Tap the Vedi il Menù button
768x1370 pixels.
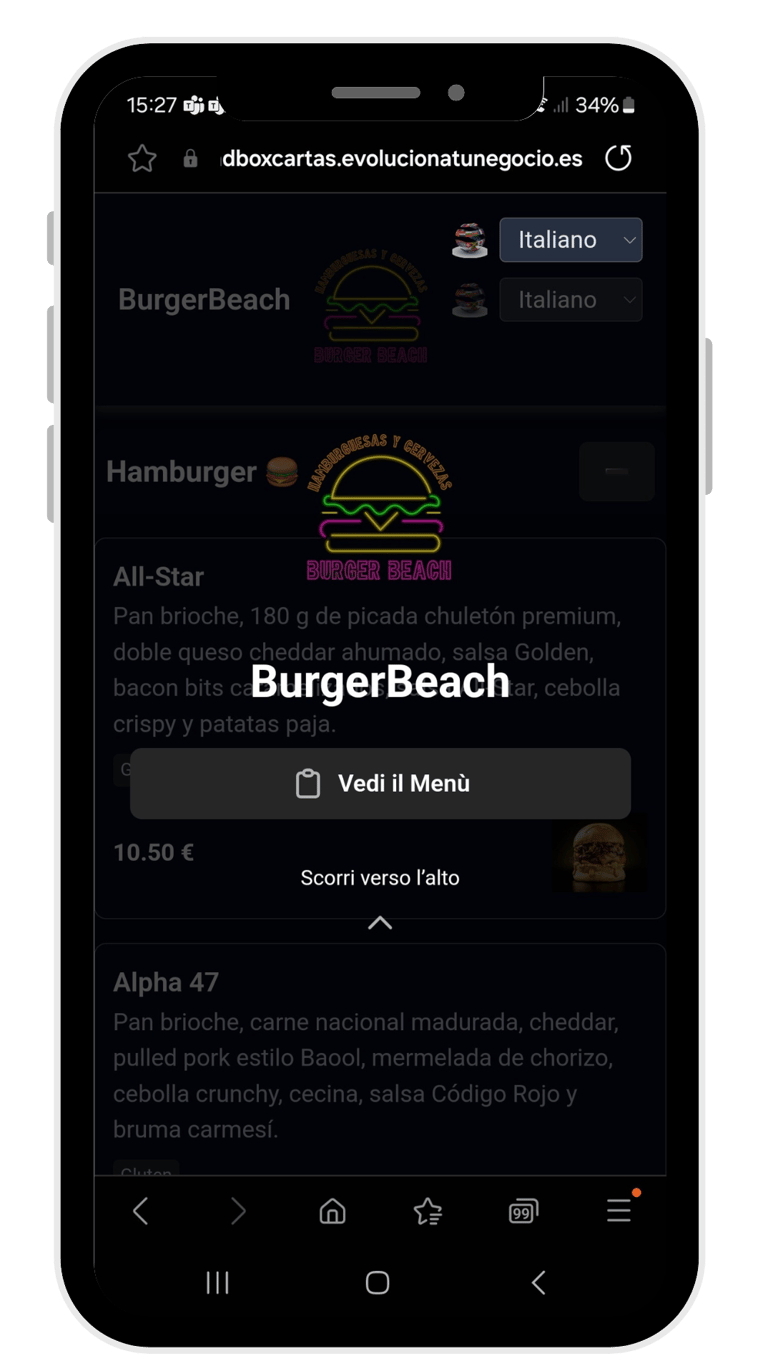(x=380, y=783)
